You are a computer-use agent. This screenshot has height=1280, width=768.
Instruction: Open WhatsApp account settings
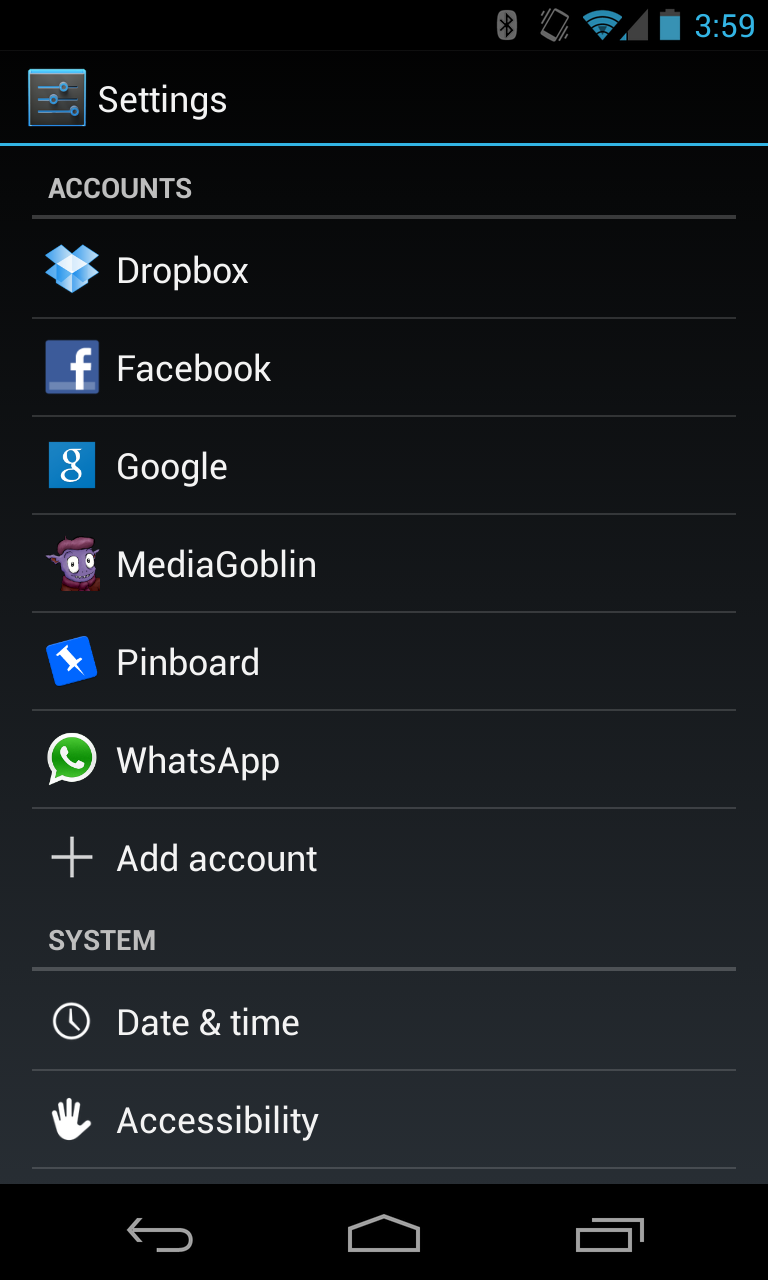[x=384, y=760]
